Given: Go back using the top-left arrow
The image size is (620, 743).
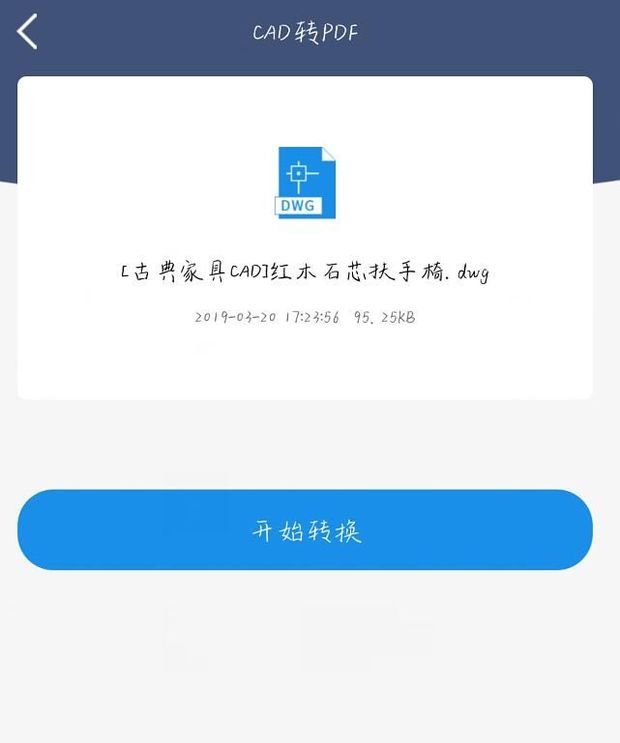Looking at the screenshot, I should [x=28, y=32].
